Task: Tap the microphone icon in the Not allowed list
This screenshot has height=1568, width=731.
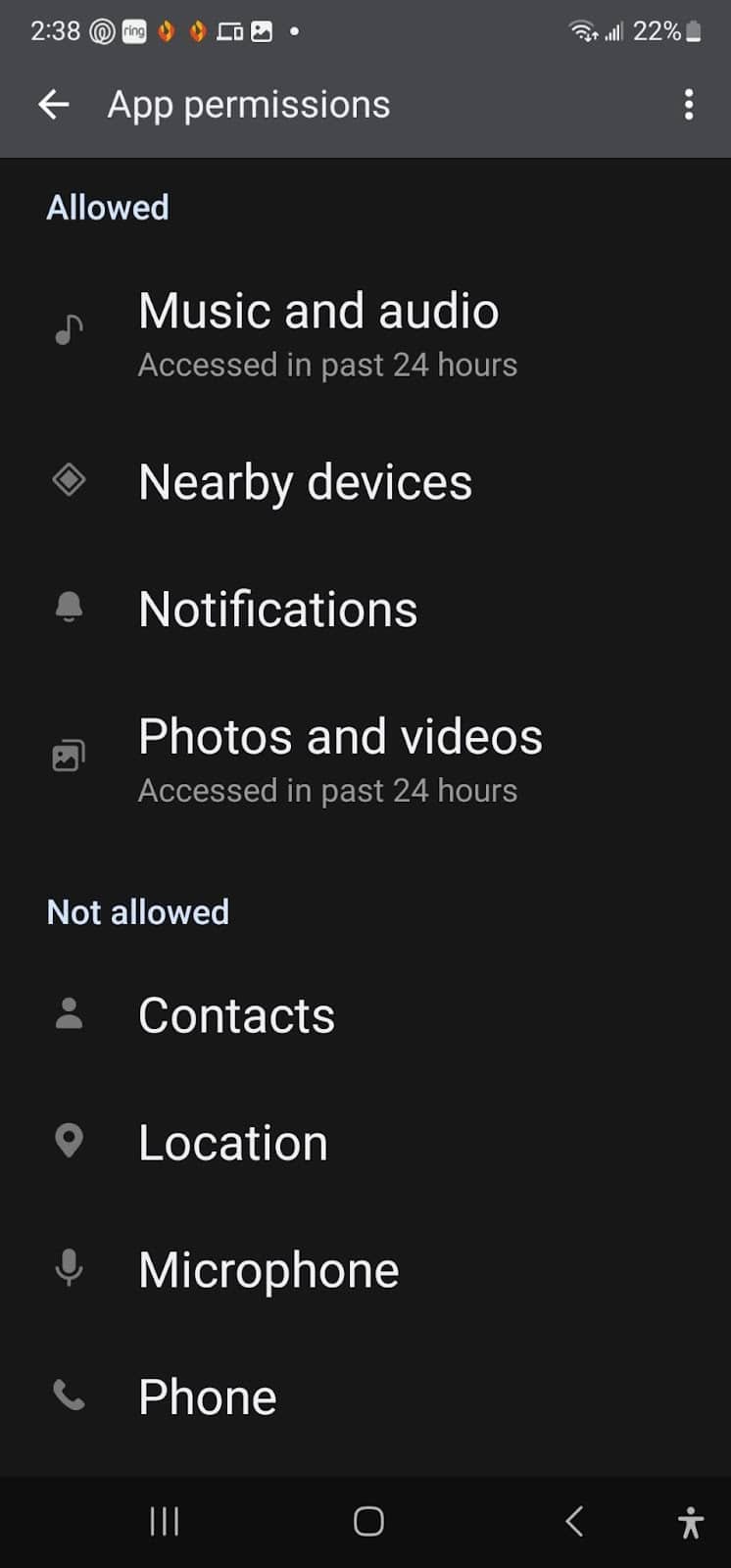Action: click(x=68, y=1268)
